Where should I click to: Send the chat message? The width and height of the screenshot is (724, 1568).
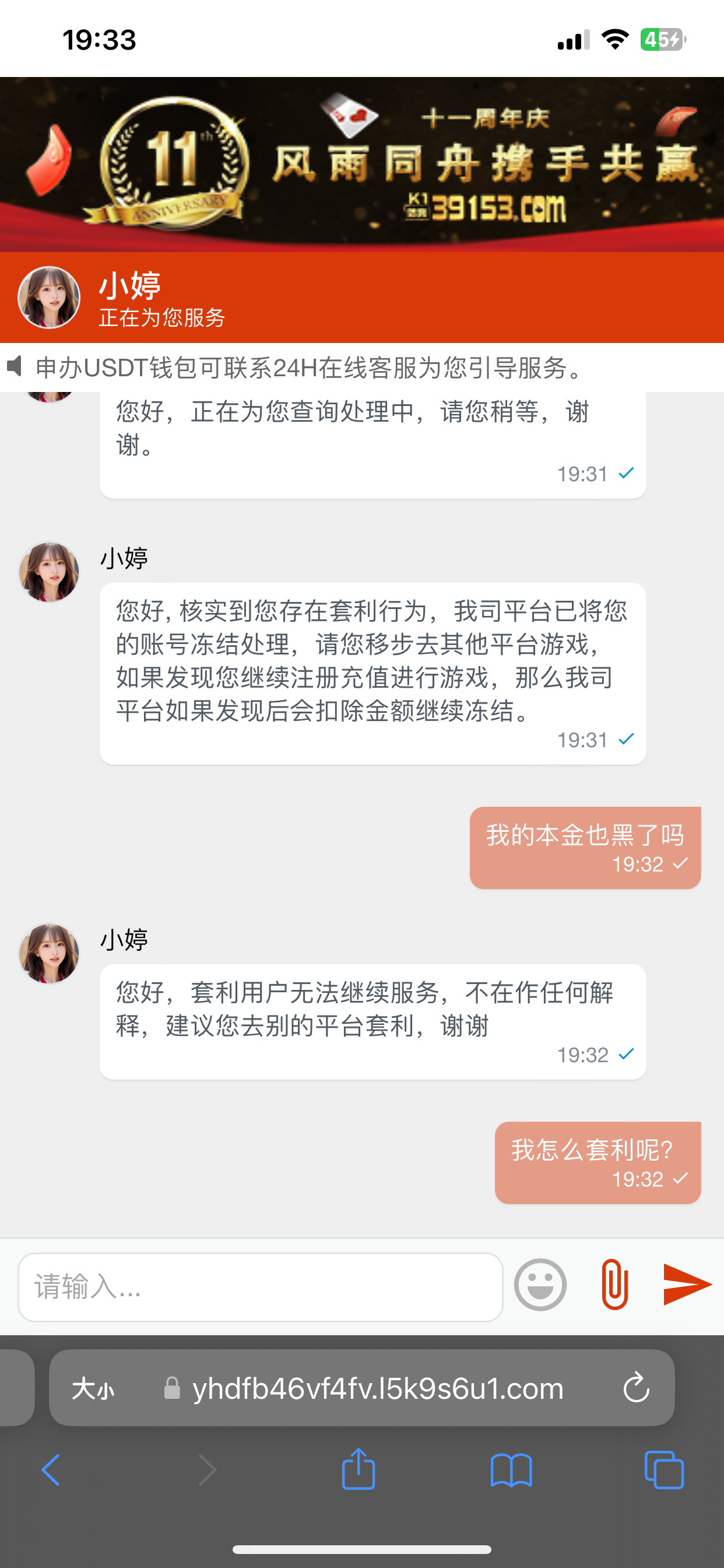[x=687, y=1284]
